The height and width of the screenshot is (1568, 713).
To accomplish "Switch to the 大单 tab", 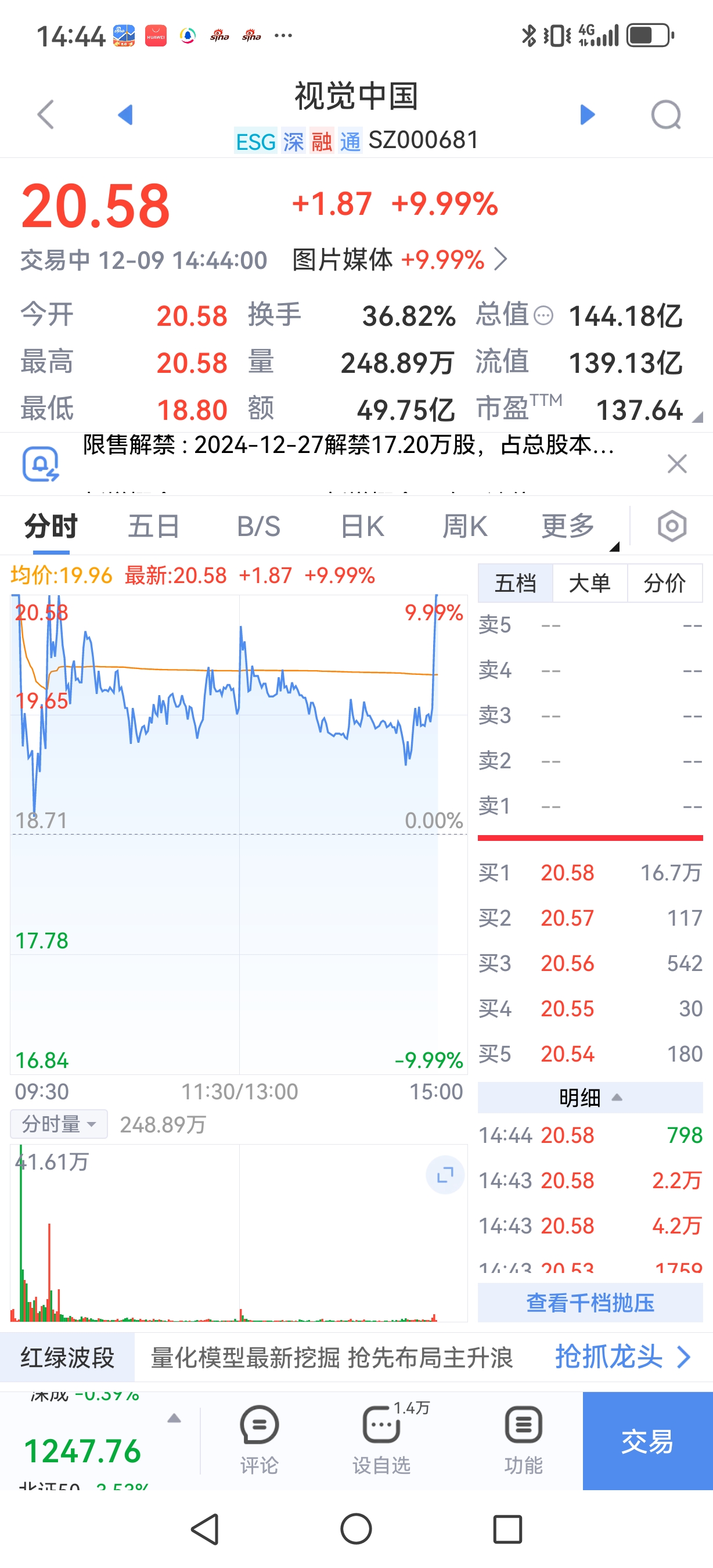I will coord(589,583).
